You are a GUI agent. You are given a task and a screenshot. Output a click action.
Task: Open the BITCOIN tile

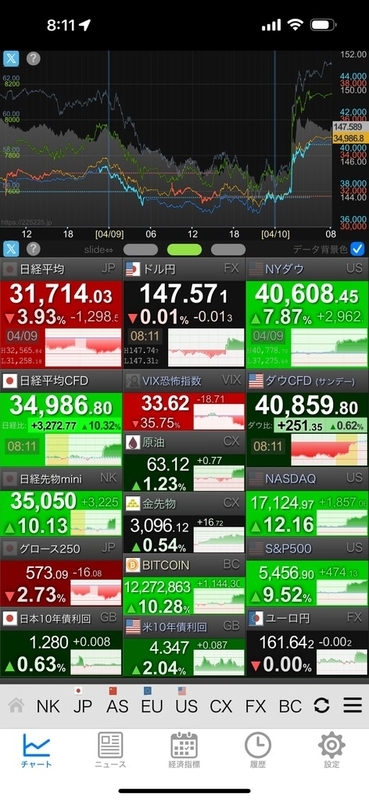click(x=184, y=585)
